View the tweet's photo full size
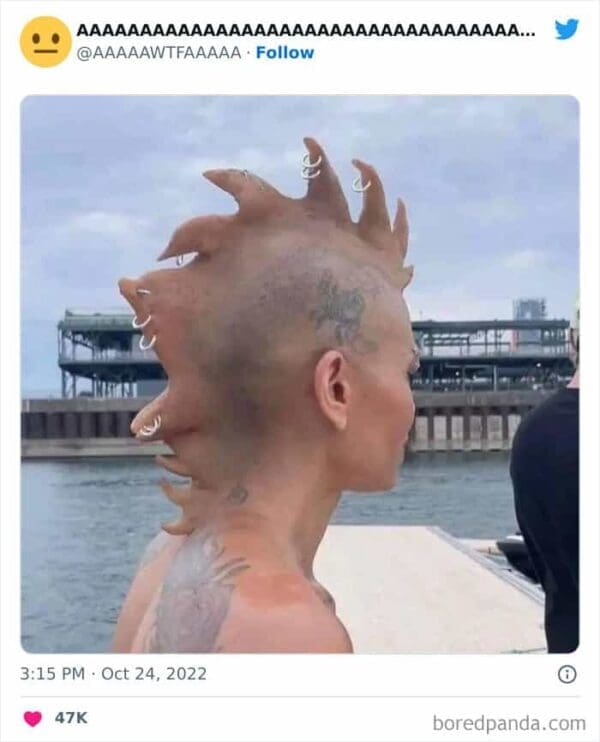The height and width of the screenshot is (742, 600). click(x=300, y=374)
